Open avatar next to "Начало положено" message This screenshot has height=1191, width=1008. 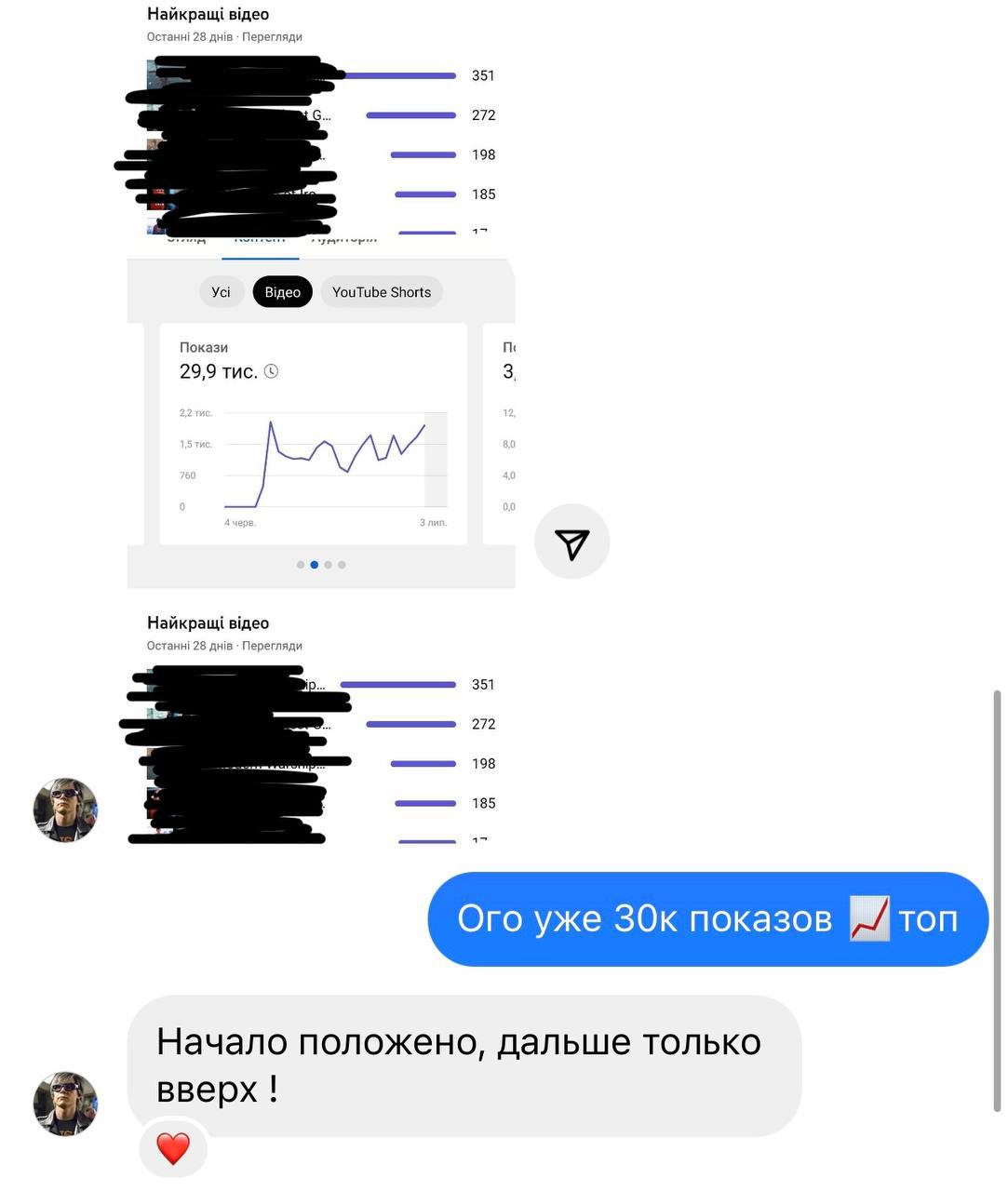65,1104
